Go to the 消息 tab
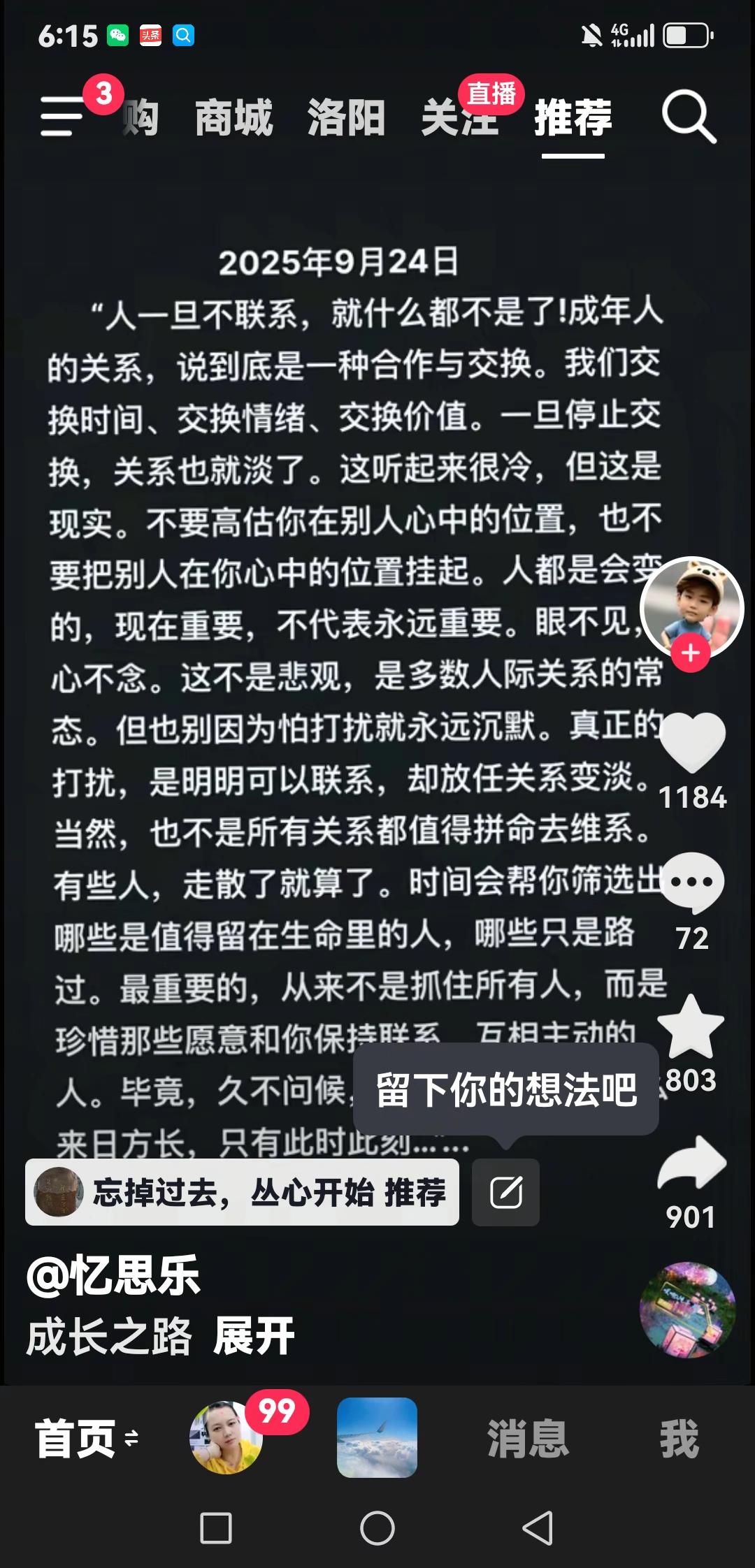The height and width of the screenshot is (1568, 755). (528, 1439)
